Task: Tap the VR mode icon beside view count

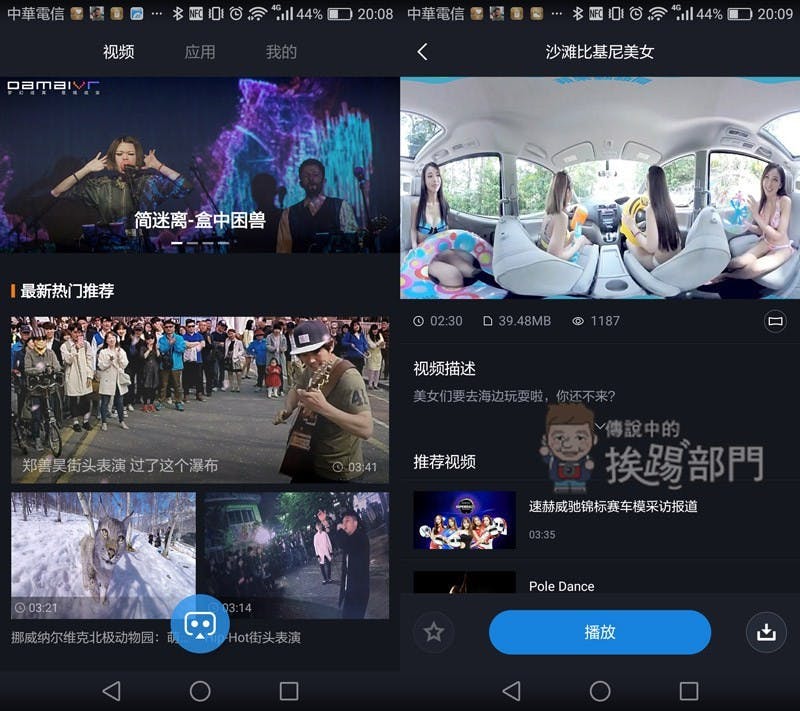Action: point(774,321)
